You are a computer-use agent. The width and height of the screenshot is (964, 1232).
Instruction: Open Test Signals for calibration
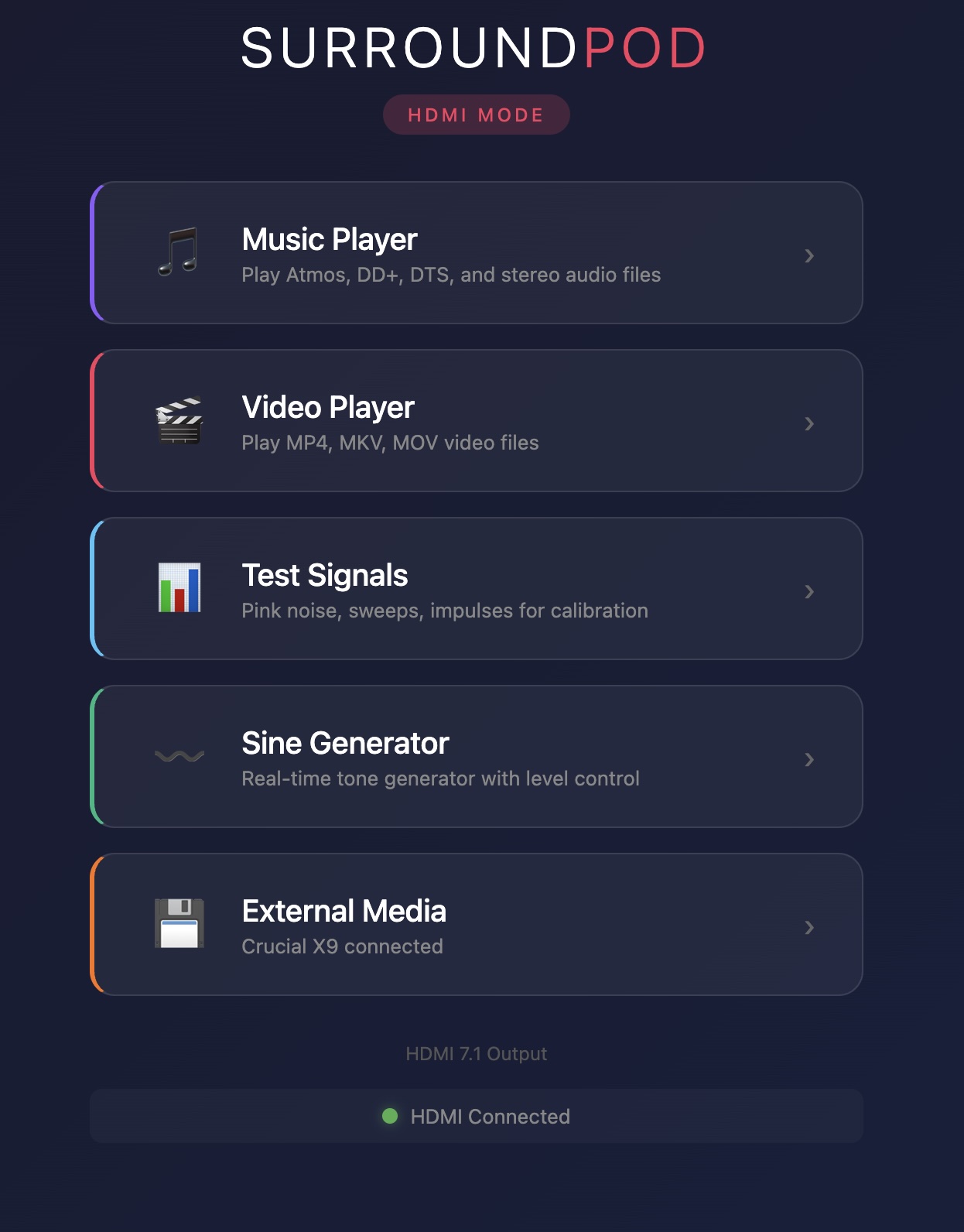(x=476, y=589)
